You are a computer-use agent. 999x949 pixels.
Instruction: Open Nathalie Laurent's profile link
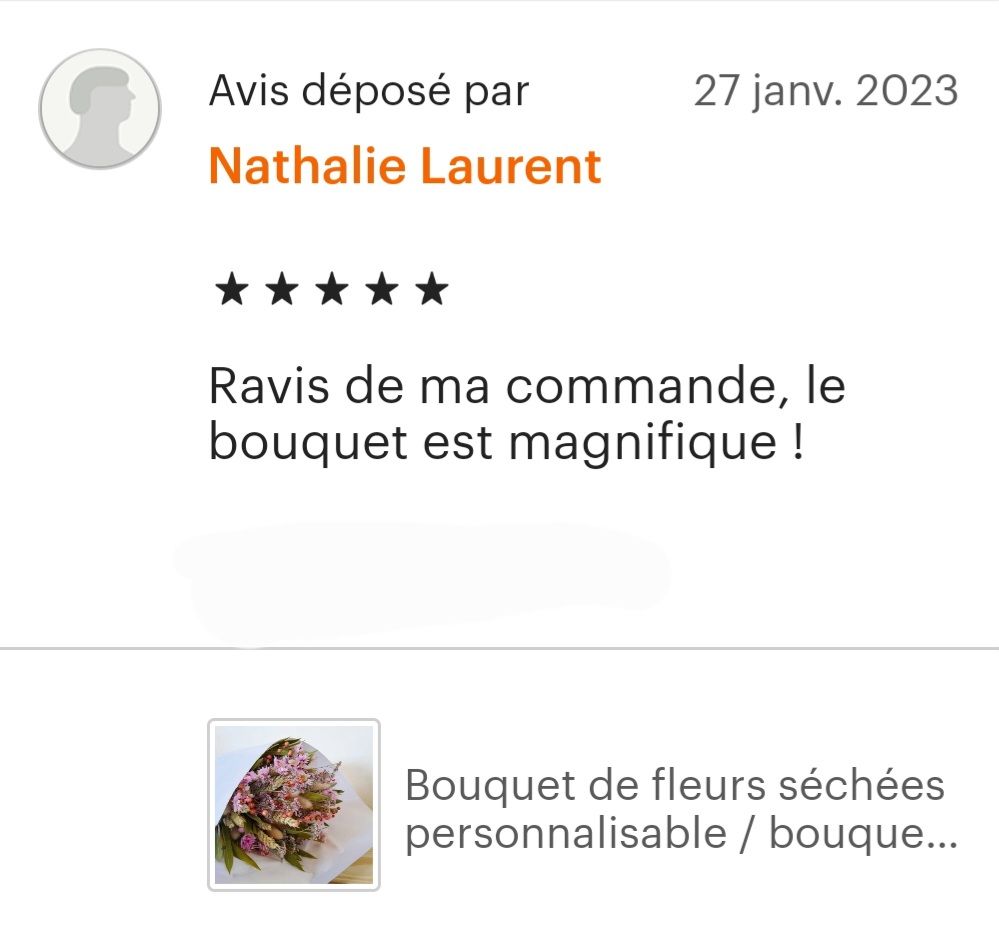[x=405, y=166]
